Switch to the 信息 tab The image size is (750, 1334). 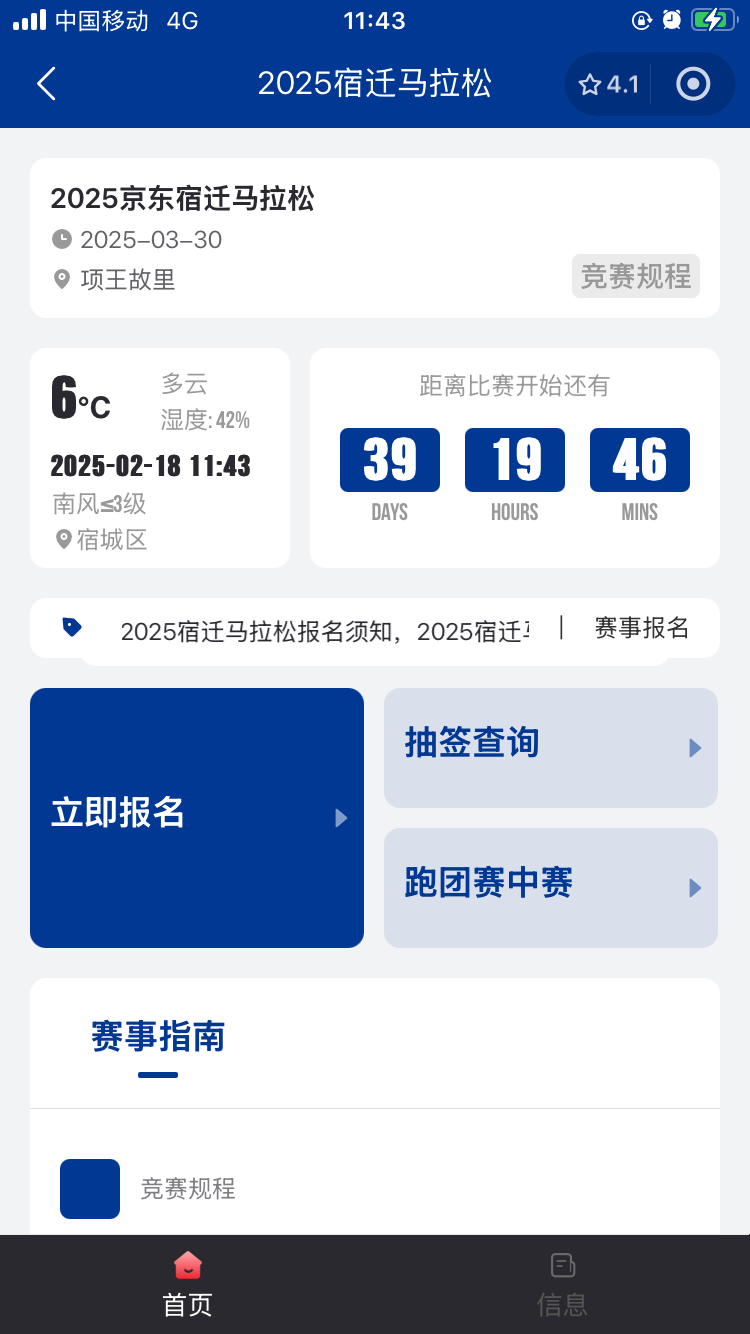click(x=562, y=1284)
